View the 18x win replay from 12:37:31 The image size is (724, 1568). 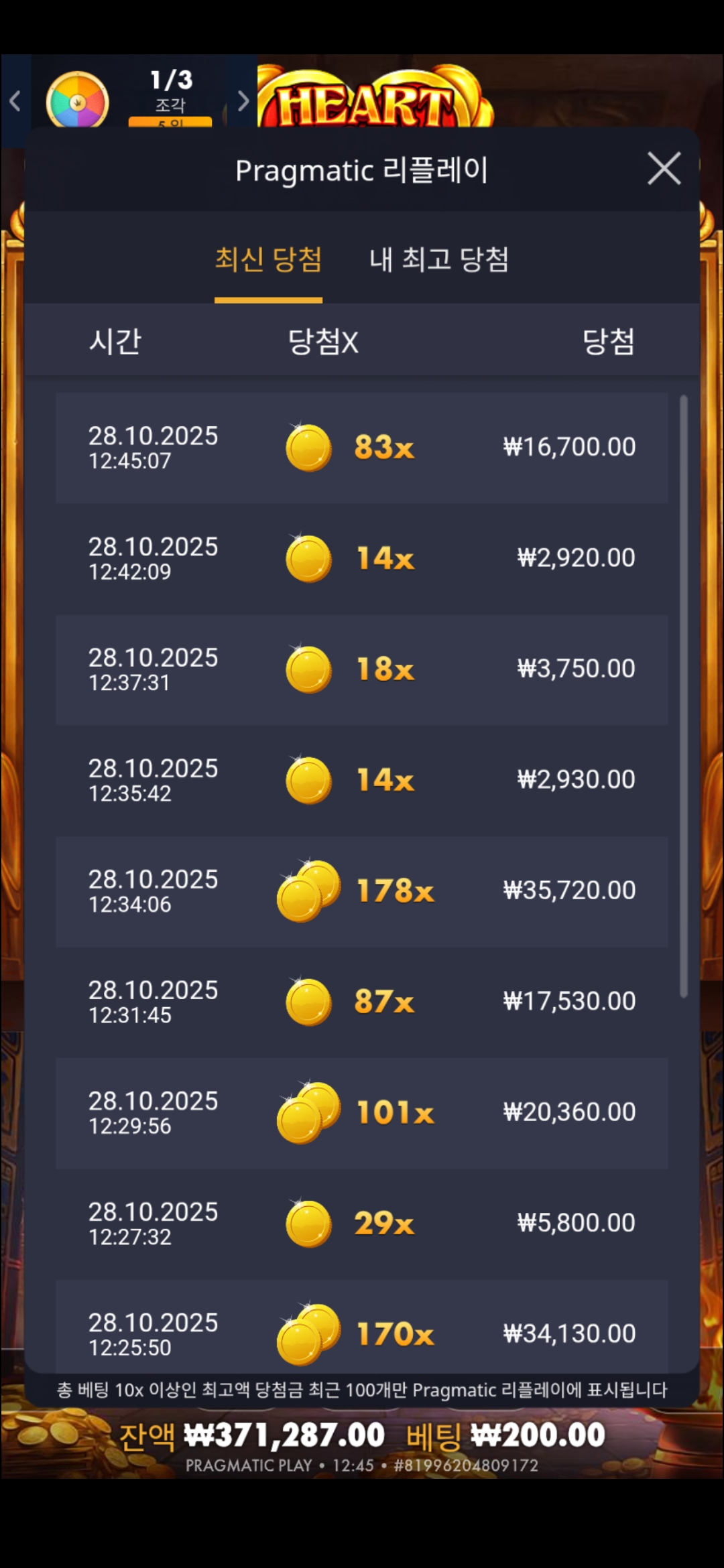click(361, 669)
